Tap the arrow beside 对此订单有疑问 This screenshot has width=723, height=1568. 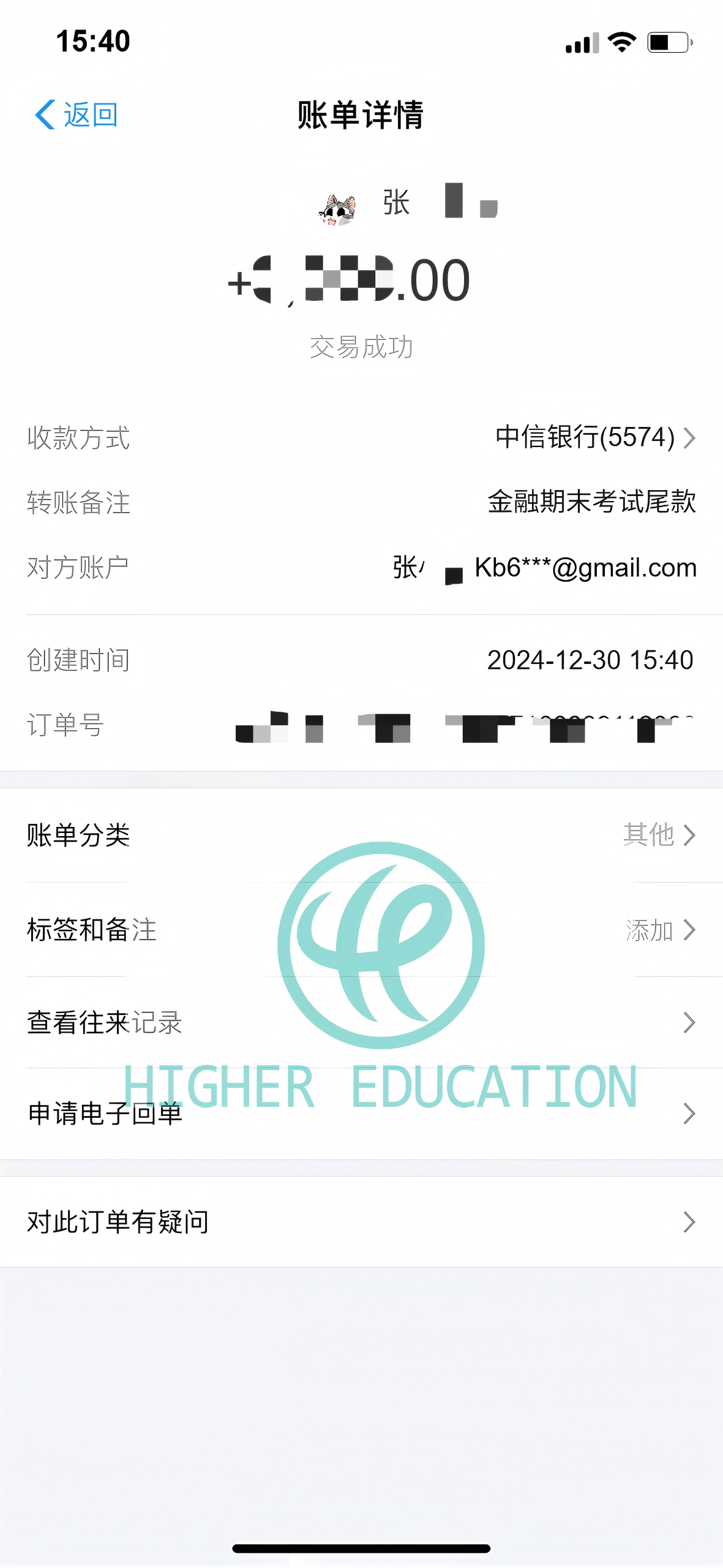pyautogui.click(x=690, y=1221)
